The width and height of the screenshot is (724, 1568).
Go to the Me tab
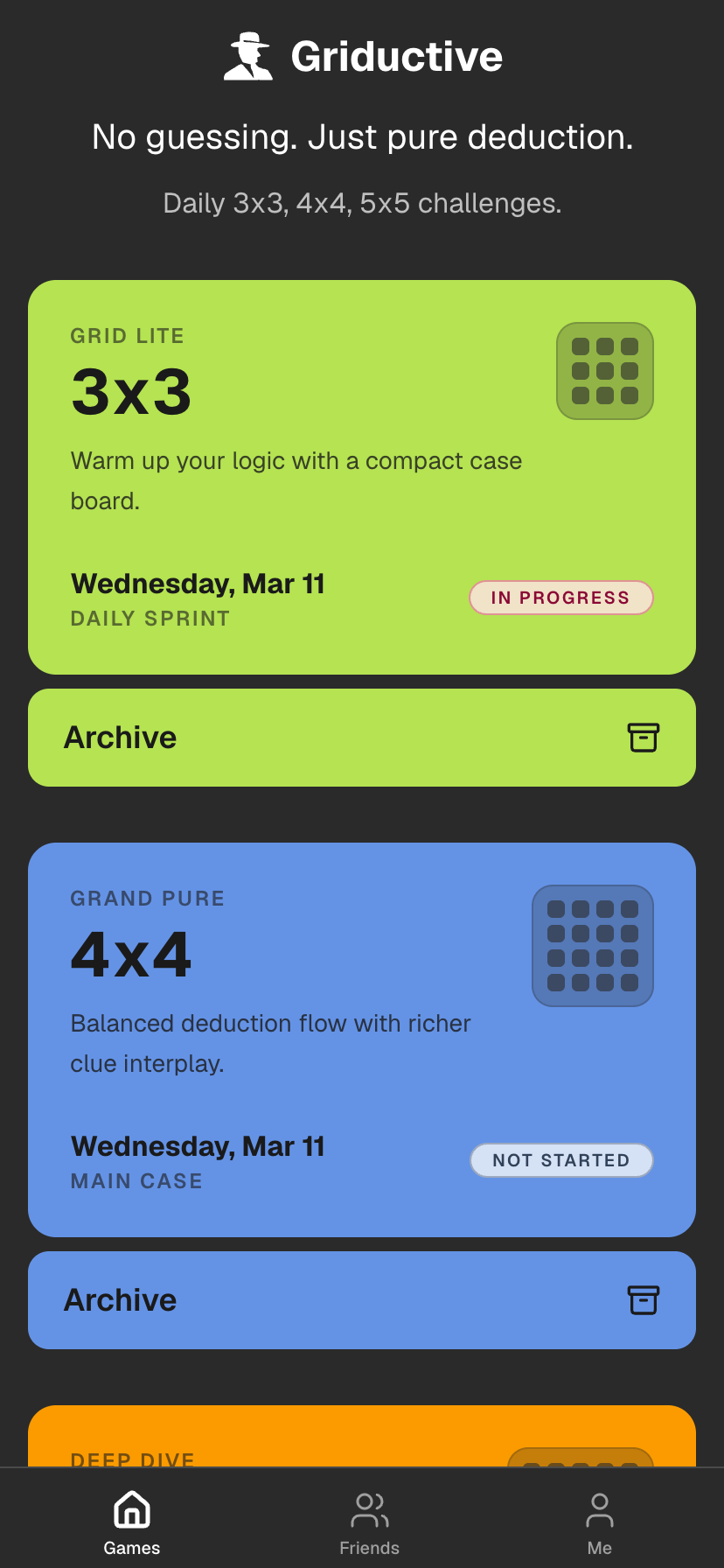pos(599,1523)
